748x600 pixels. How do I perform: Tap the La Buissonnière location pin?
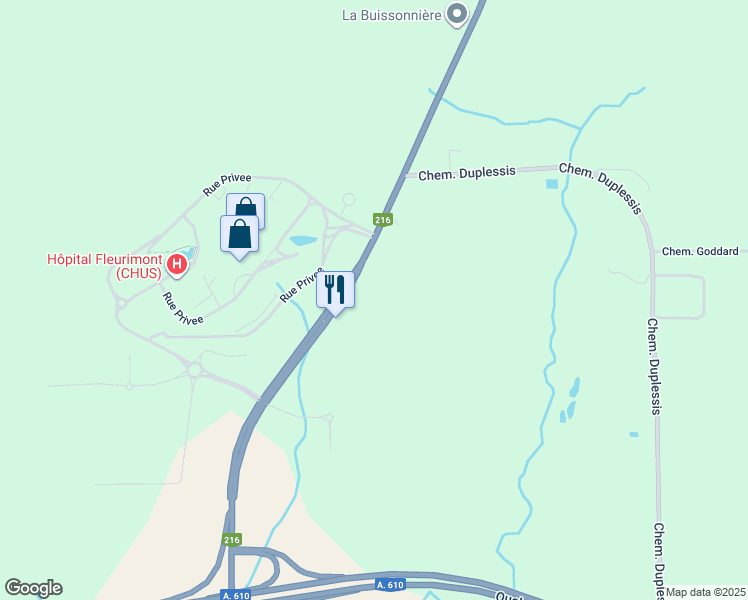[x=457, y=14]
